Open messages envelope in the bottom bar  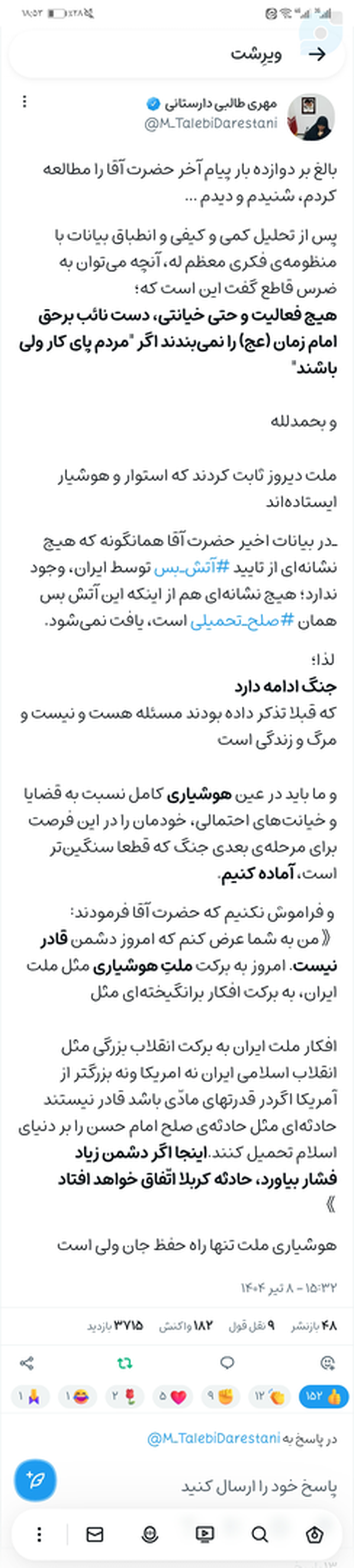pyautogui.click(x=95, y=1534)
